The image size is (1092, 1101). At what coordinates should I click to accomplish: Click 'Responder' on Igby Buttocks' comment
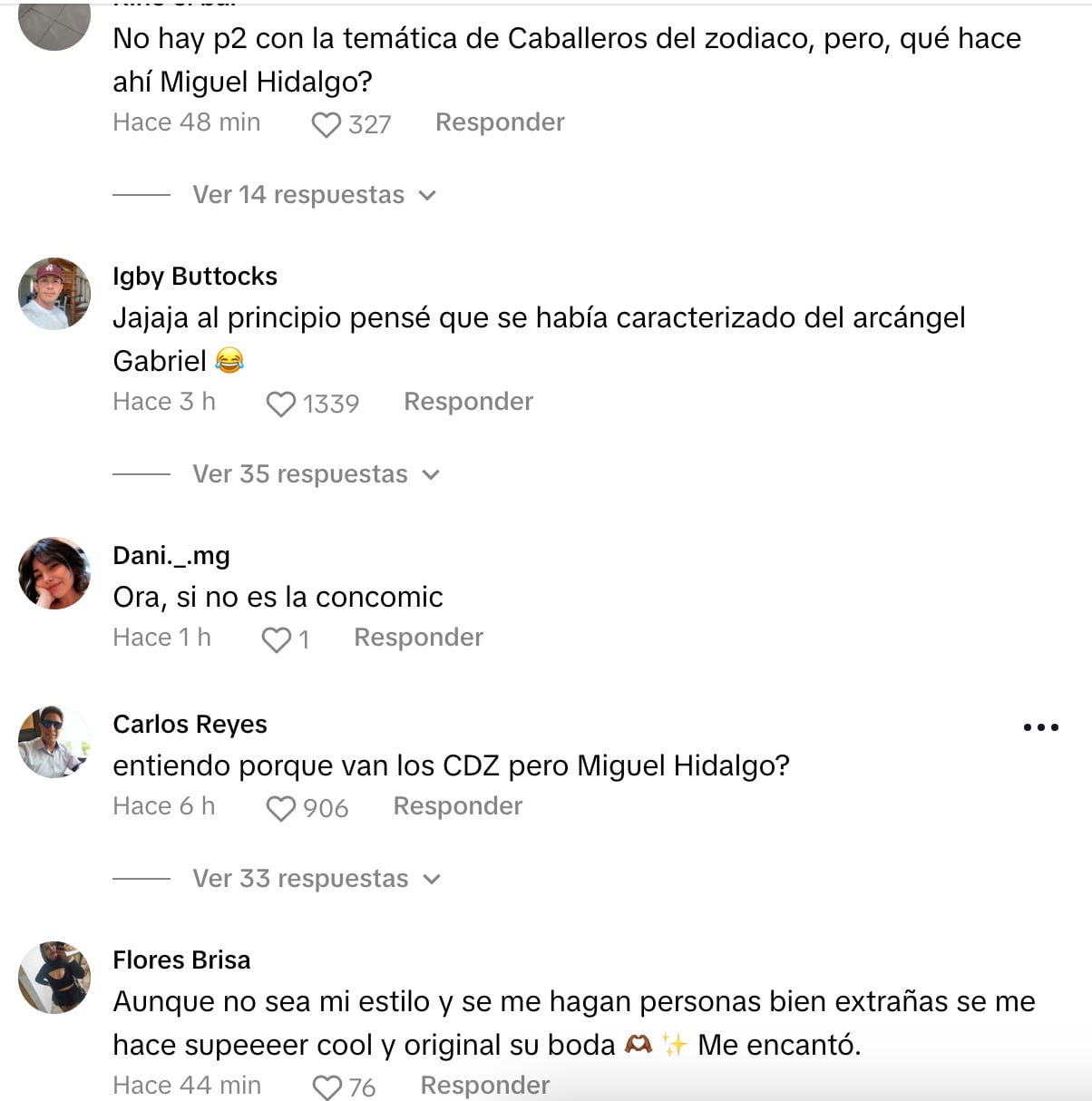468,401
